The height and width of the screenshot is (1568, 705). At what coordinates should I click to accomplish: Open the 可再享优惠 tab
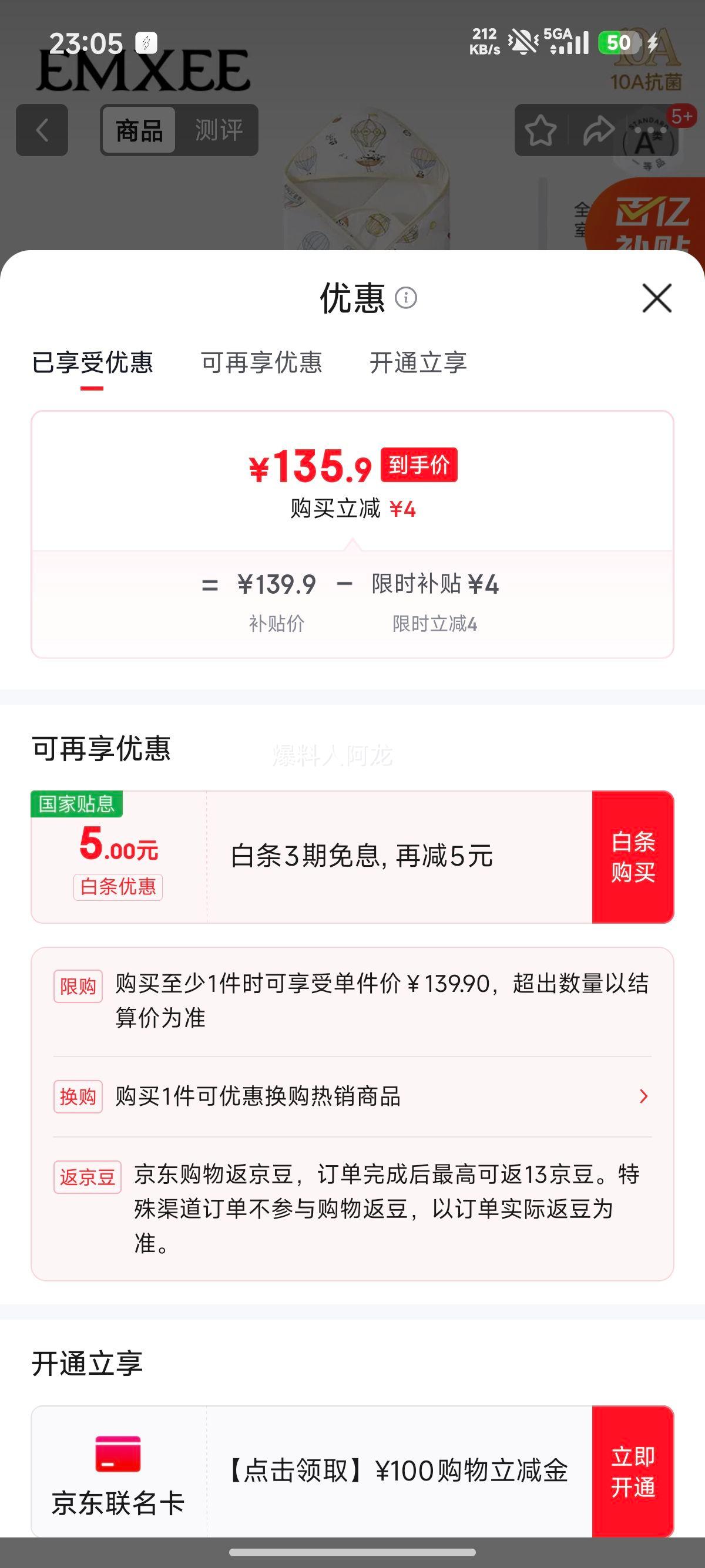coord(262,363)
